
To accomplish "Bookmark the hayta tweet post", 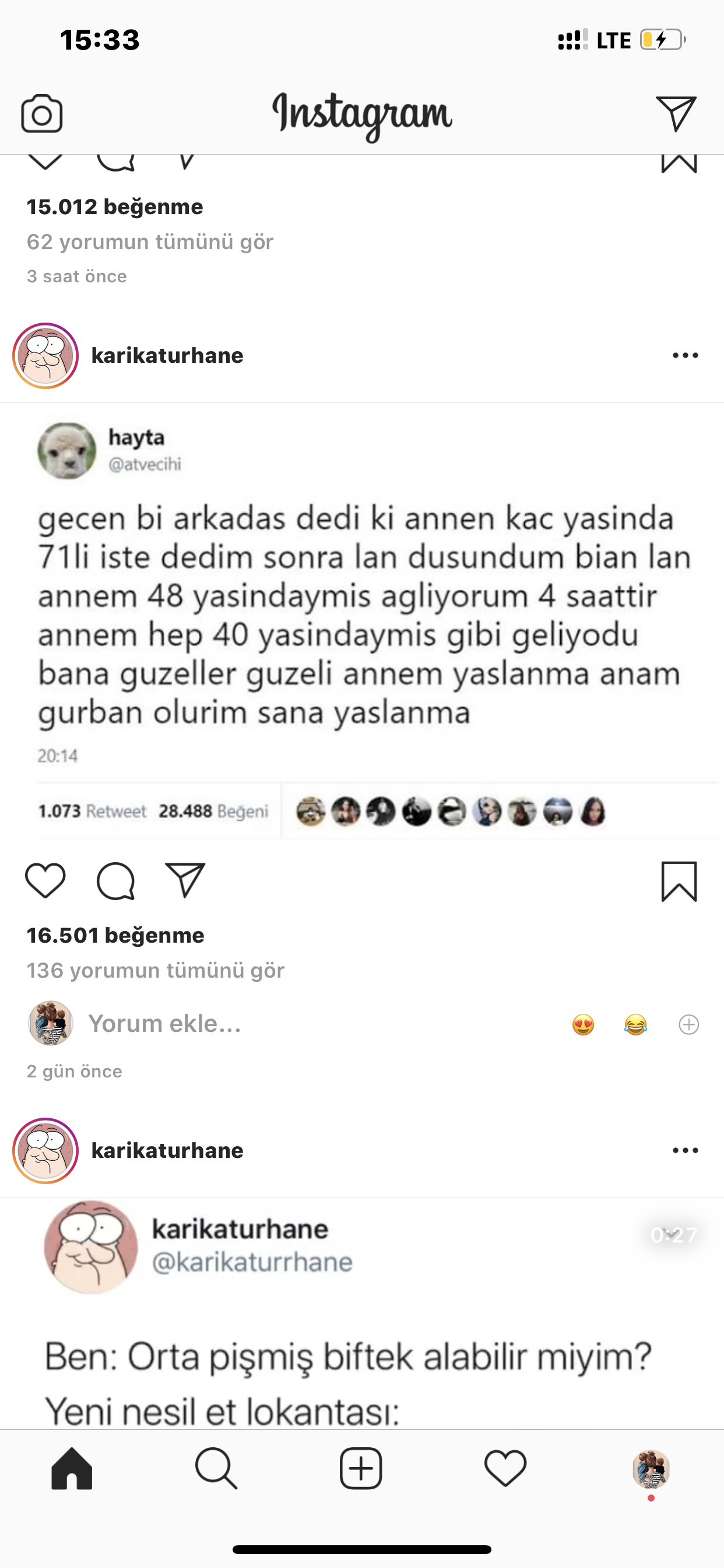I will [x=679, y=881].
